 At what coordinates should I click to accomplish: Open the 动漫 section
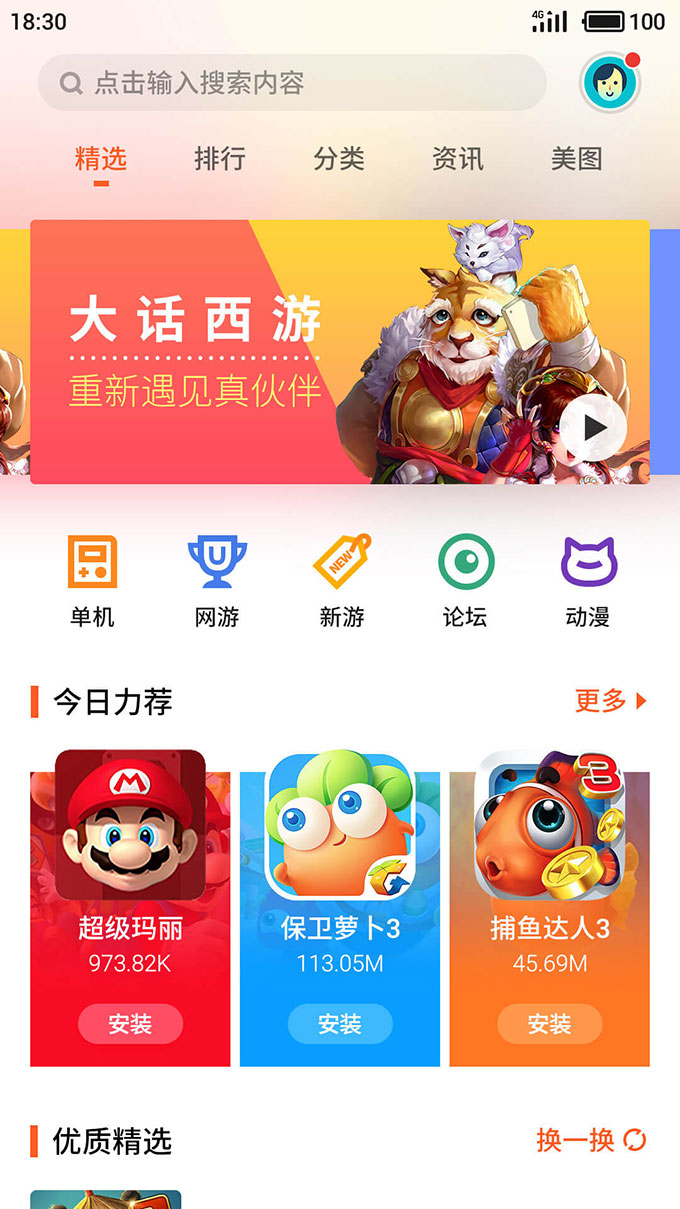coord(588,580)
